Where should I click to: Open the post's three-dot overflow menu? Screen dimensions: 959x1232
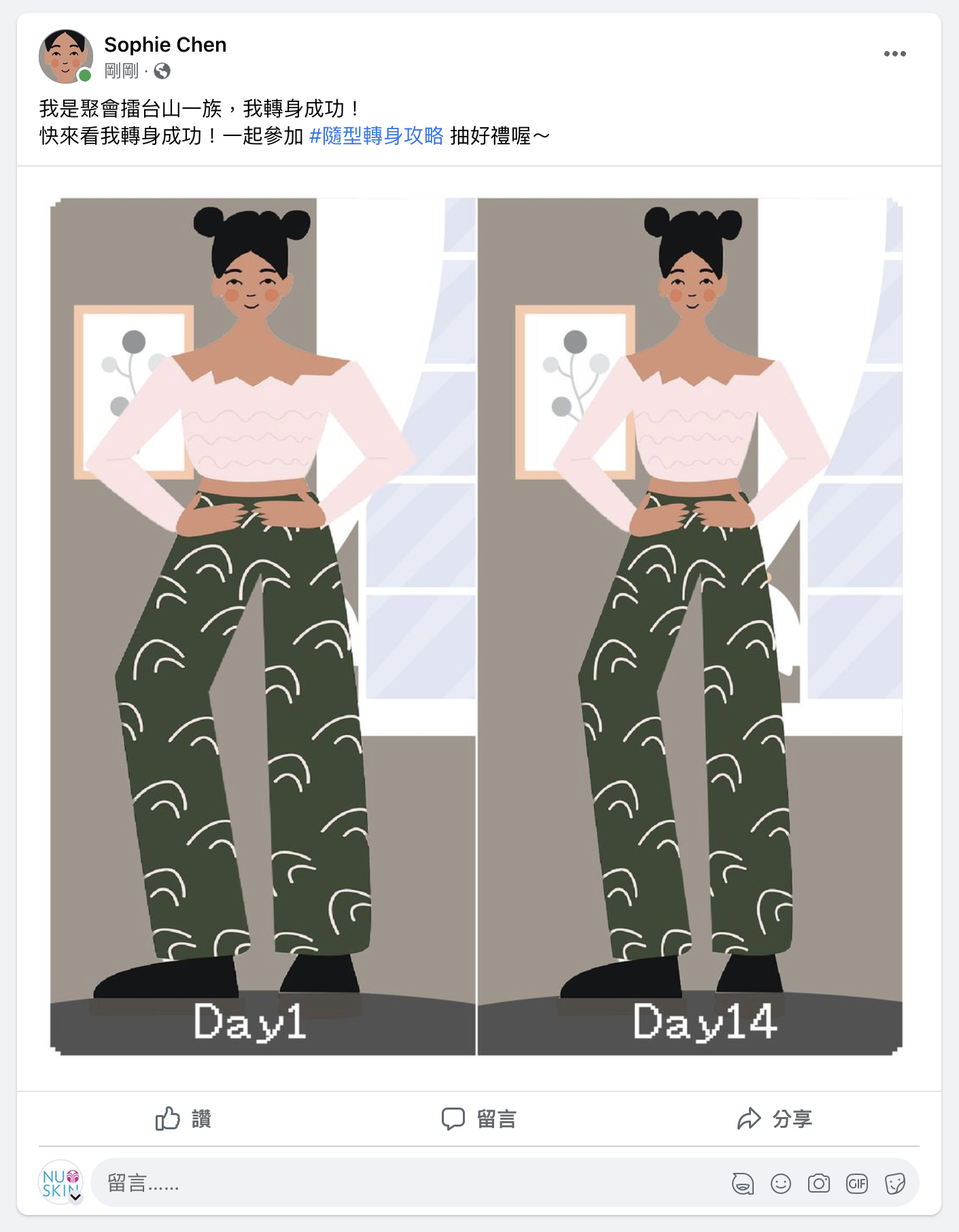[894, 54]
